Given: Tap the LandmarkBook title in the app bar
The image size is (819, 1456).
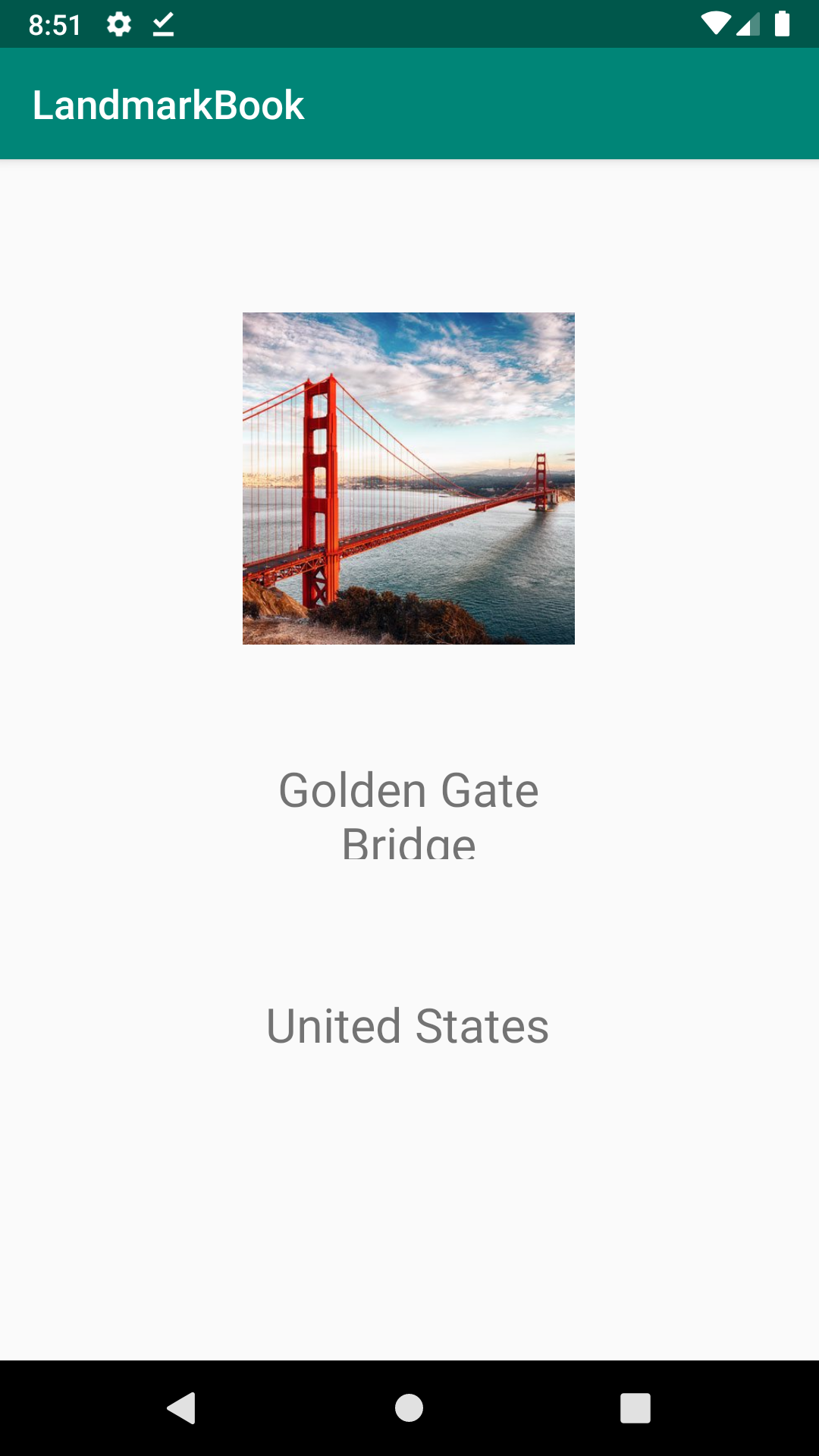Looking at the screenshot, I should click(168, 104).
